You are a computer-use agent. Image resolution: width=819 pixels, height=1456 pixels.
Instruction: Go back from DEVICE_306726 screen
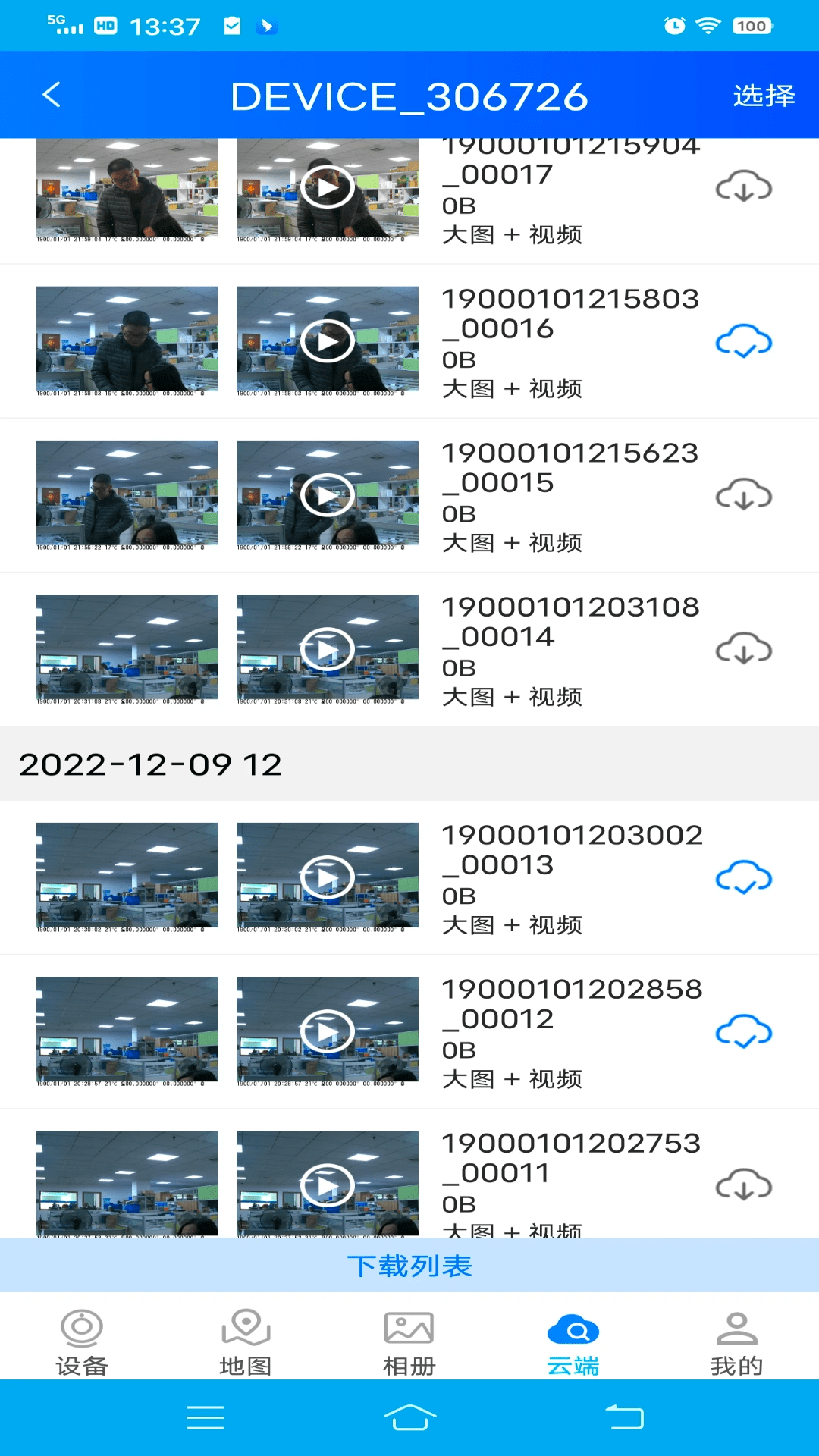[52, 96]
